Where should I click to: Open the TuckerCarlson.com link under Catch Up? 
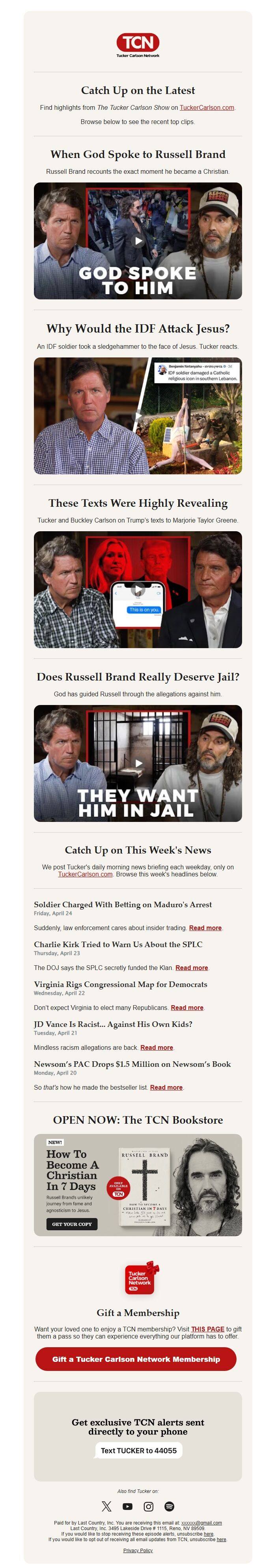(207, 107)
